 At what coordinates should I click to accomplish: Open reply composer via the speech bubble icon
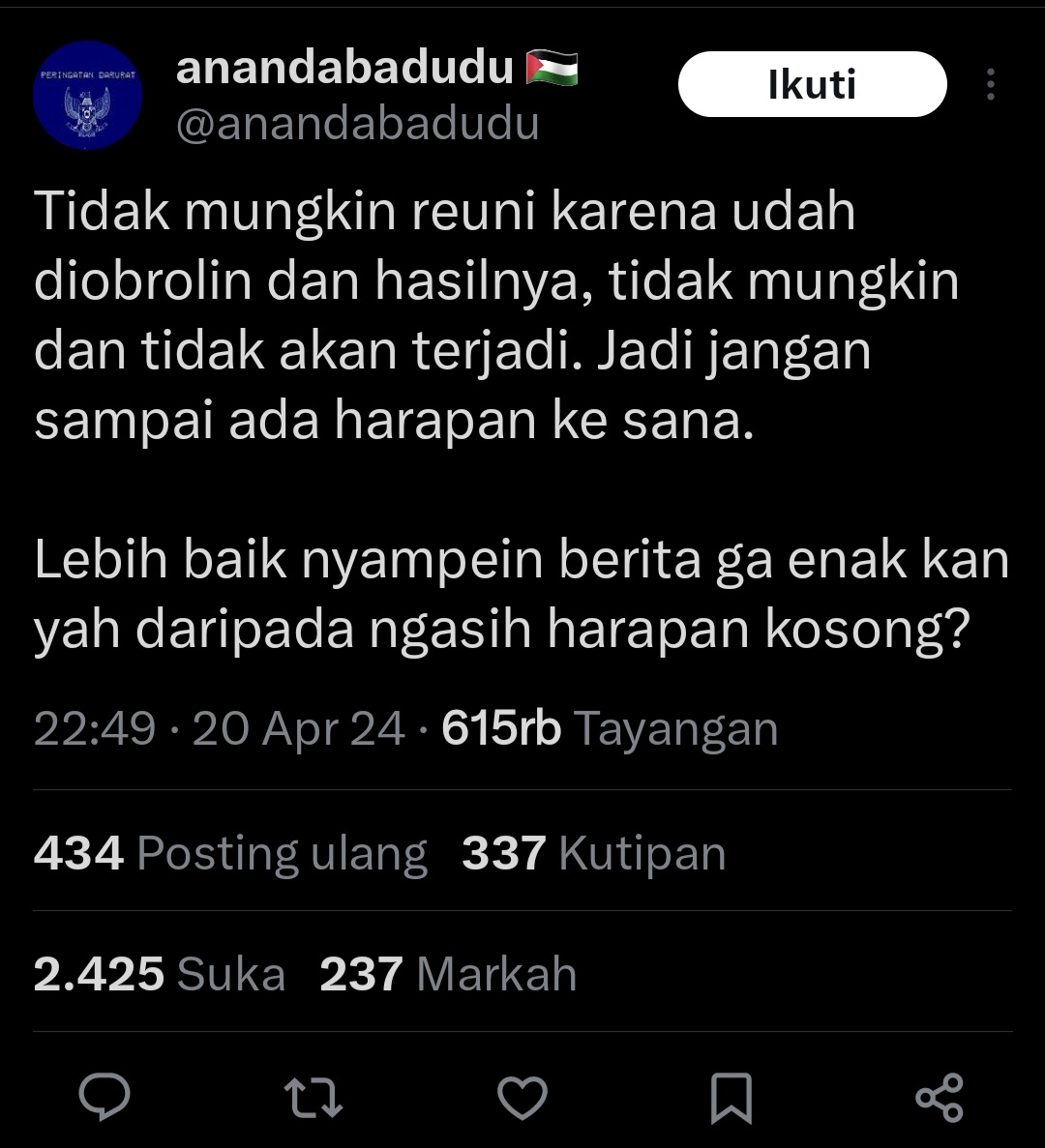pos(105,1098)
